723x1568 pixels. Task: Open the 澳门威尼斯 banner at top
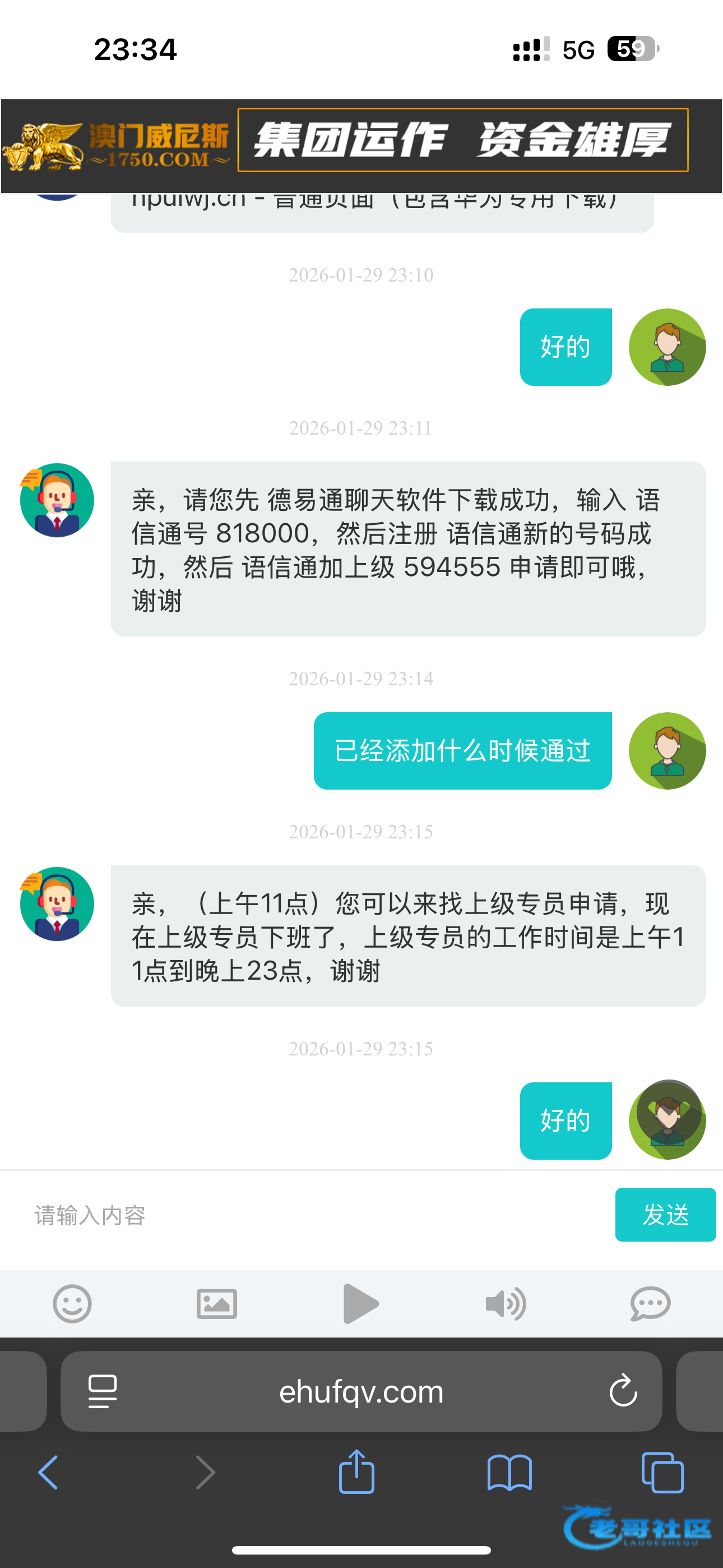pos(361,145)
